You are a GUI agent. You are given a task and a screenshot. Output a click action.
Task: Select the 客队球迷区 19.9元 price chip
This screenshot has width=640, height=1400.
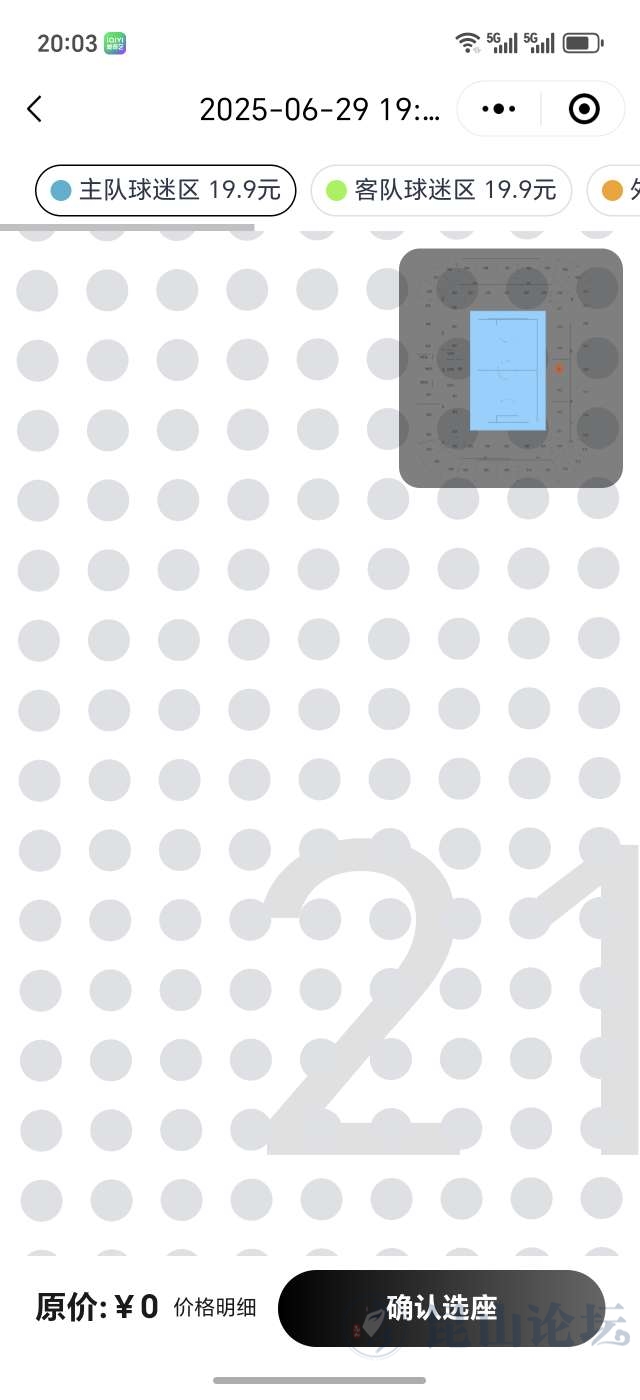click(x=441, y=190)
